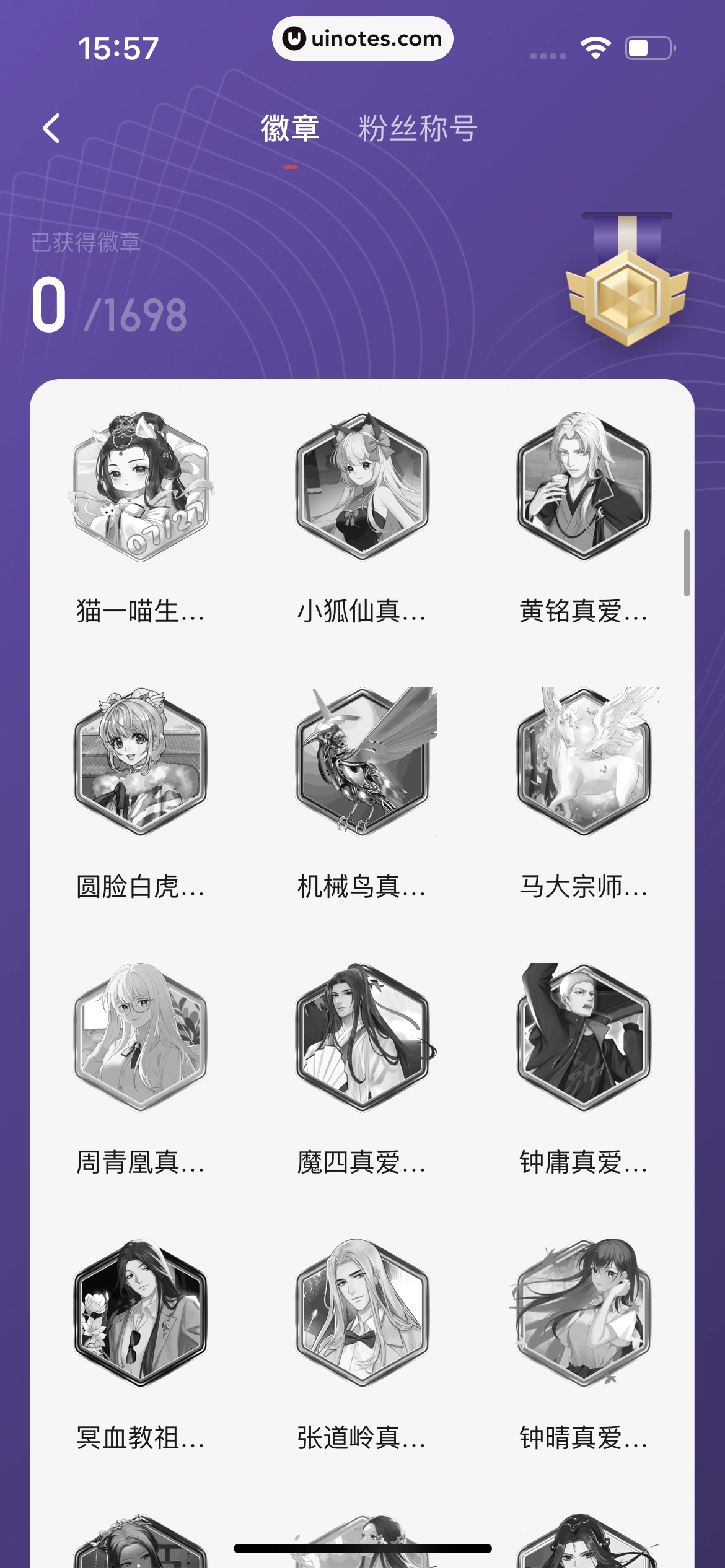
Task: Open uinotes.com from the status pill
Action: point(362,38)
